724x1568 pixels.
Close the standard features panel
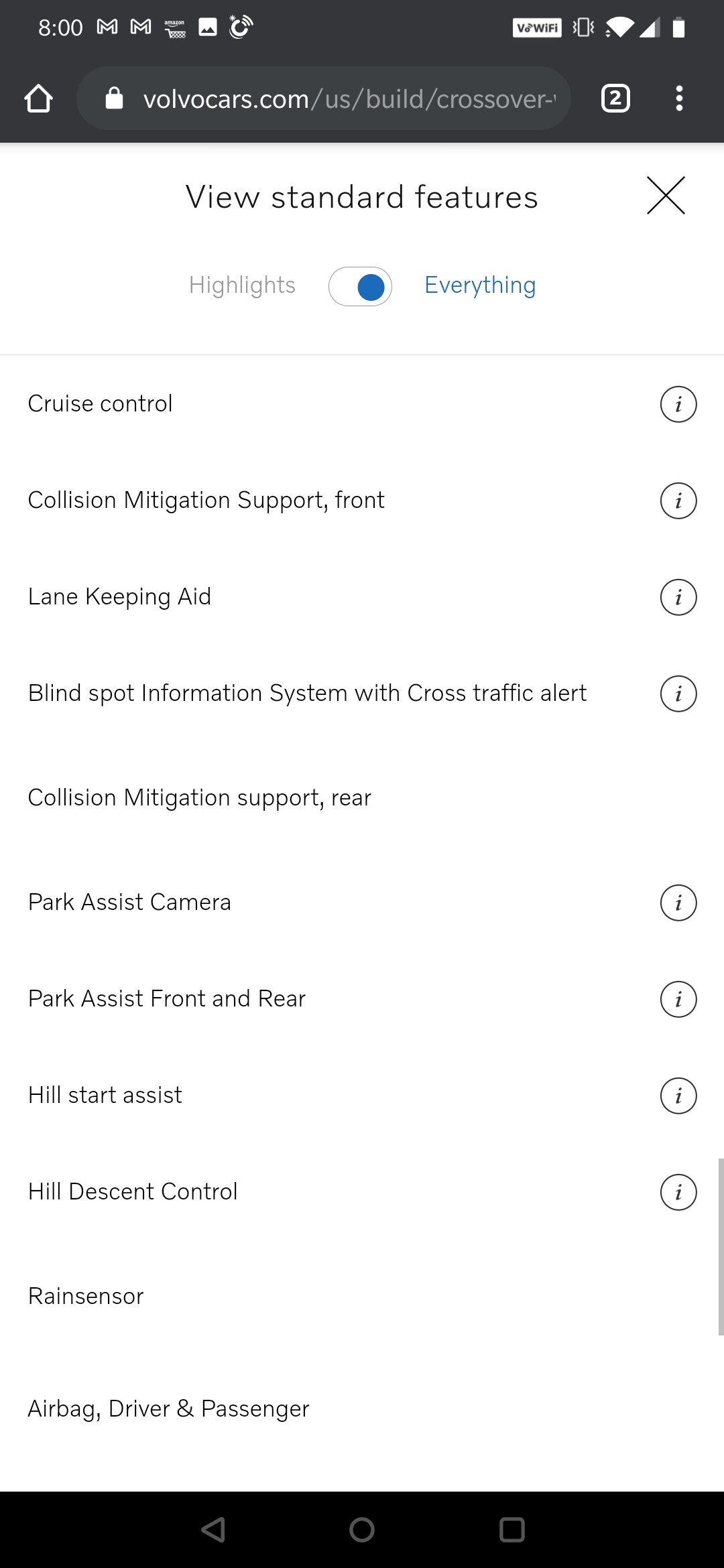click(x=666, y=196)
